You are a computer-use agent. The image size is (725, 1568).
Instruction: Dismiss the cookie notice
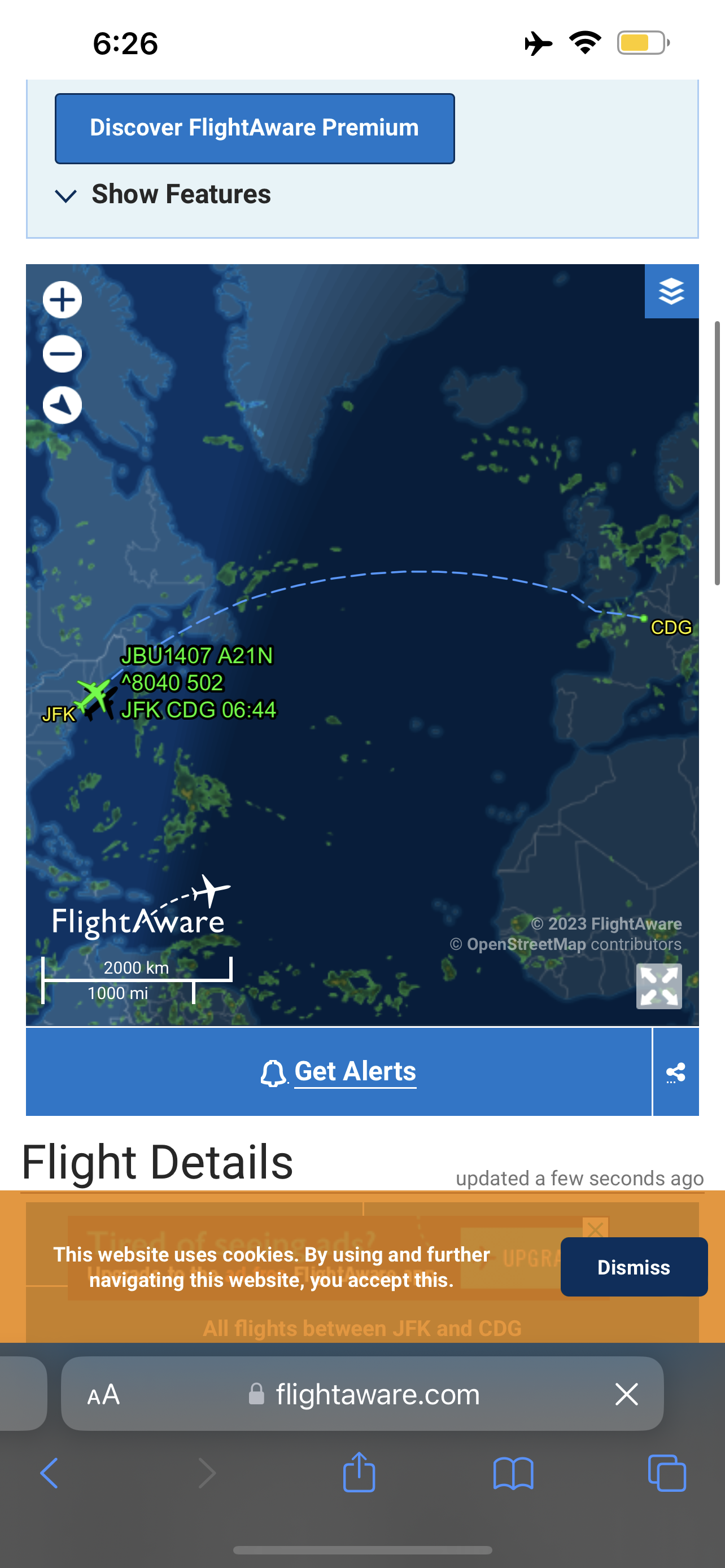pyautogui.click(x=633, y=1267)
